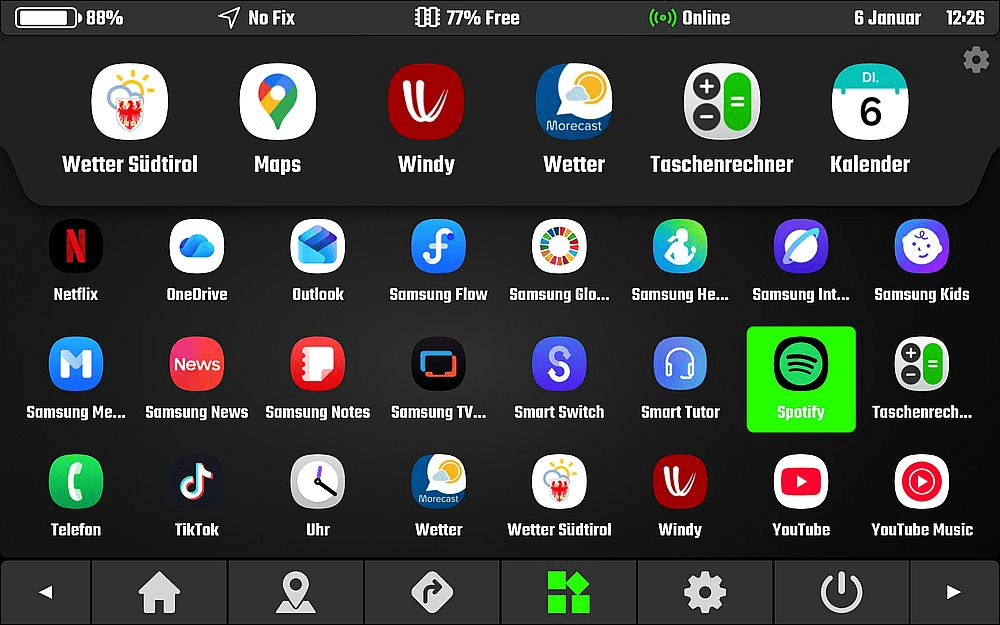This screenshot has height=625, width=1000.
Task: Switch to the map location tab
Action: (296, 593)
